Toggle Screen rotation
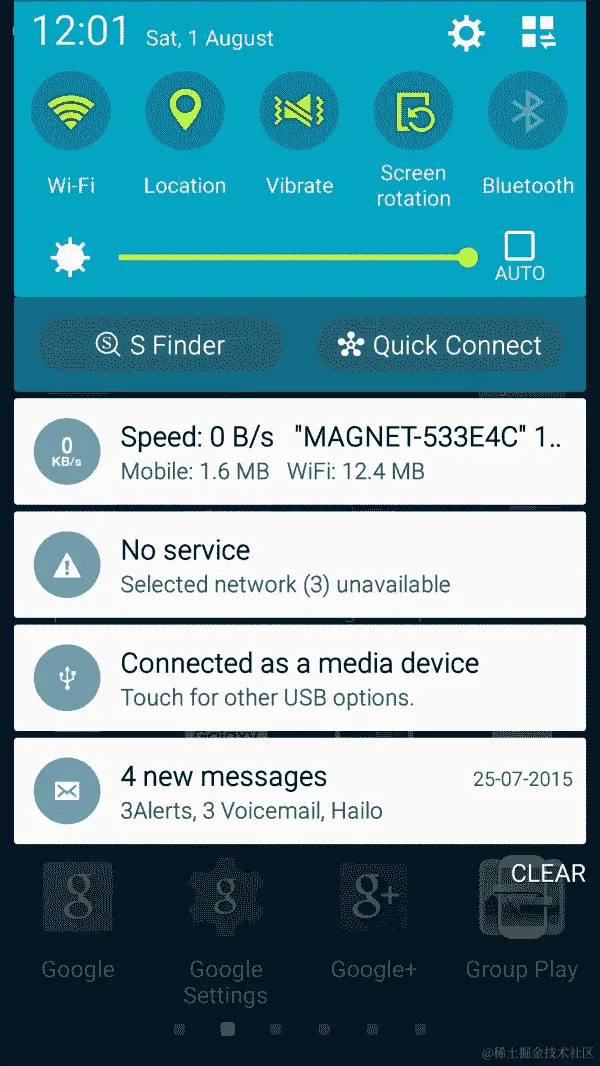600x1066 pixels. 413,112
